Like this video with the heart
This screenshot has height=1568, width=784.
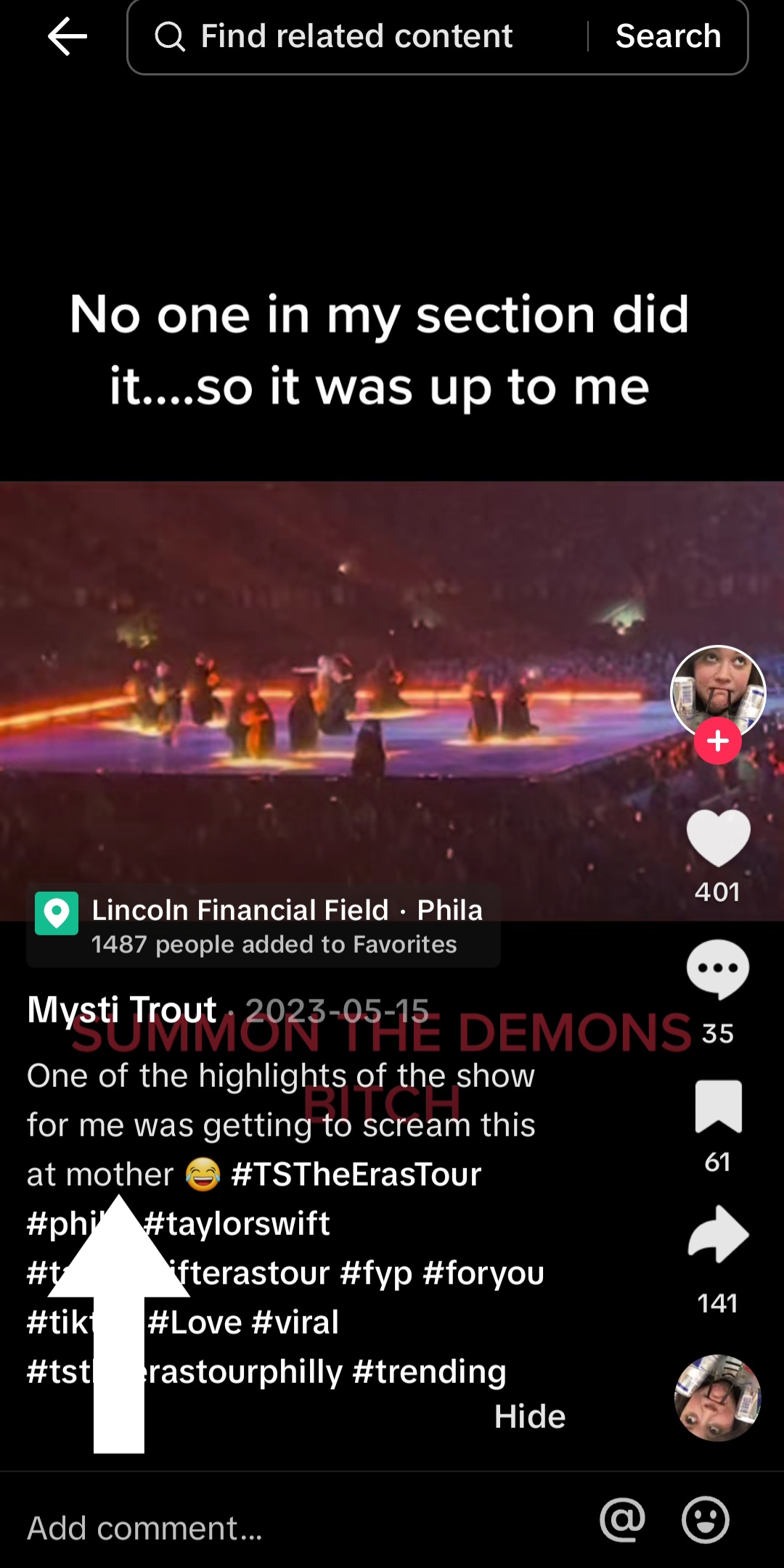click(718, 838)
